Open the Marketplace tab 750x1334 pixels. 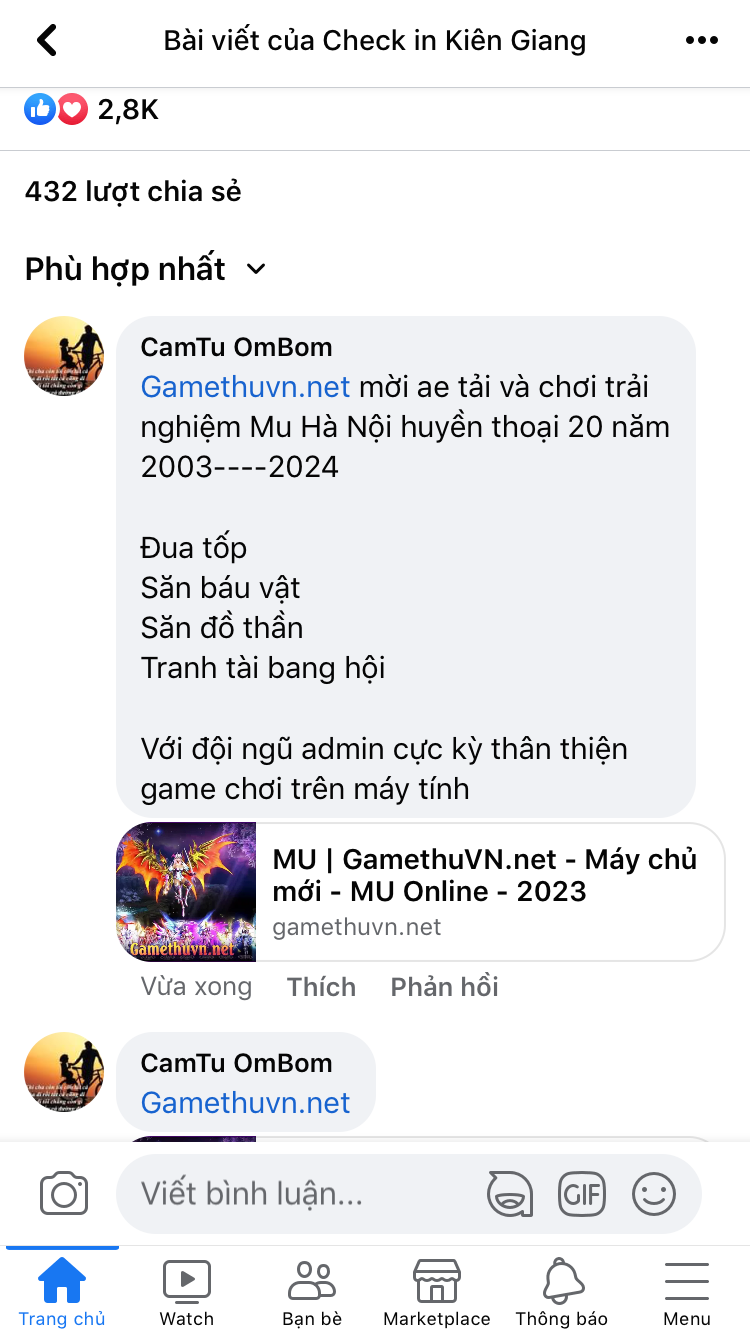(x=437, y=1292)
